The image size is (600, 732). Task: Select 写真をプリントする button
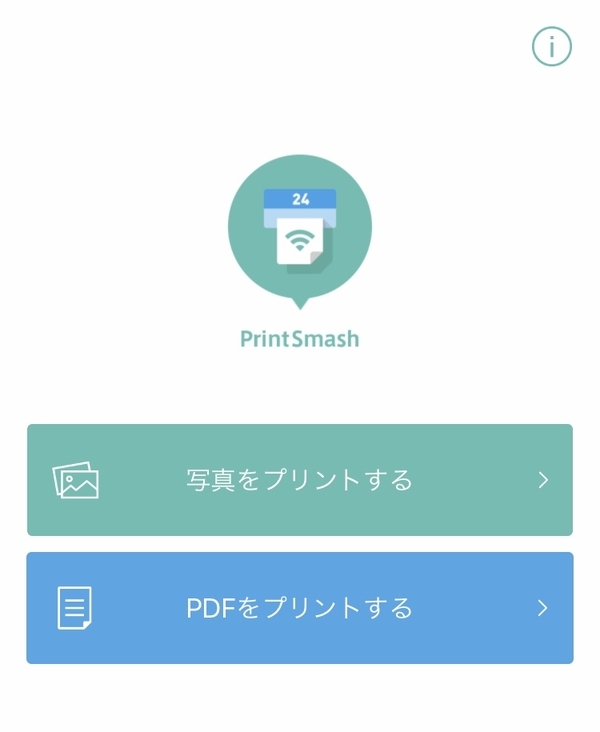(300, 480)
